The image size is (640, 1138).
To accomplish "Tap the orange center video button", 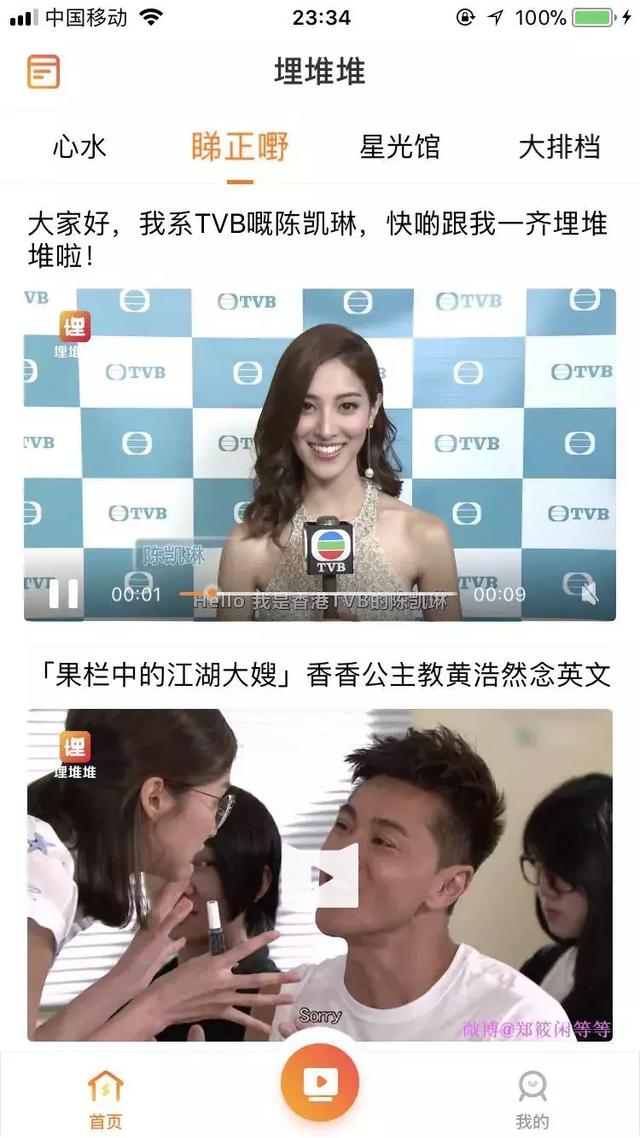I will (320, 1082).
